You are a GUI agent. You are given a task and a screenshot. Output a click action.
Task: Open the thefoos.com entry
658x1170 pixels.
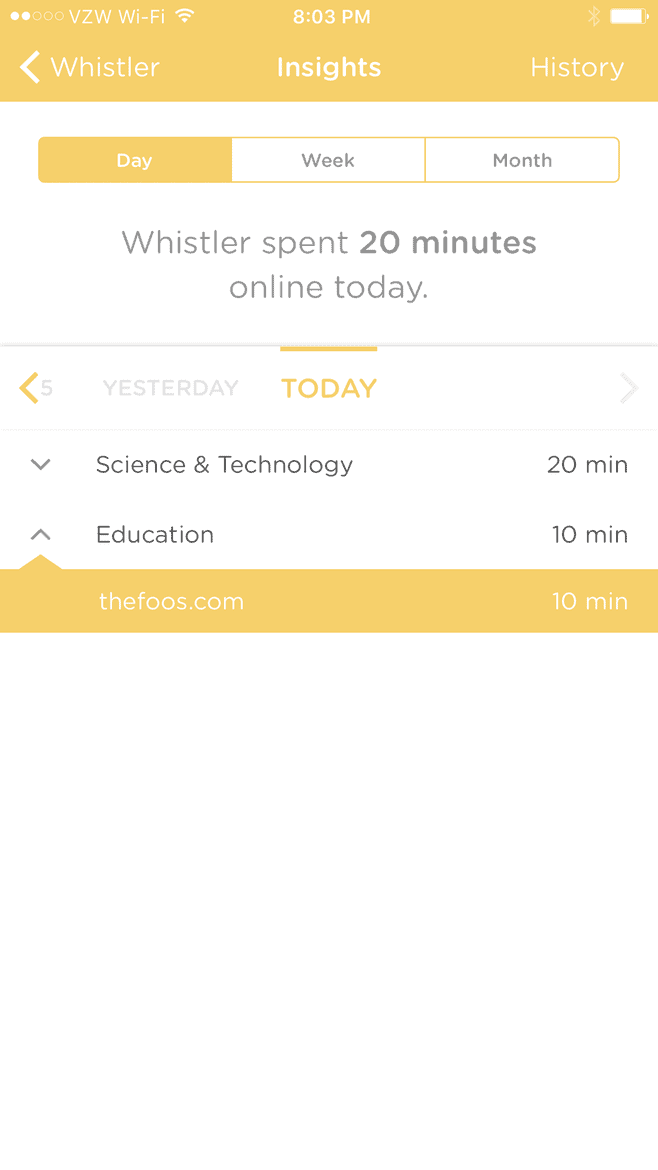[329, 601]
